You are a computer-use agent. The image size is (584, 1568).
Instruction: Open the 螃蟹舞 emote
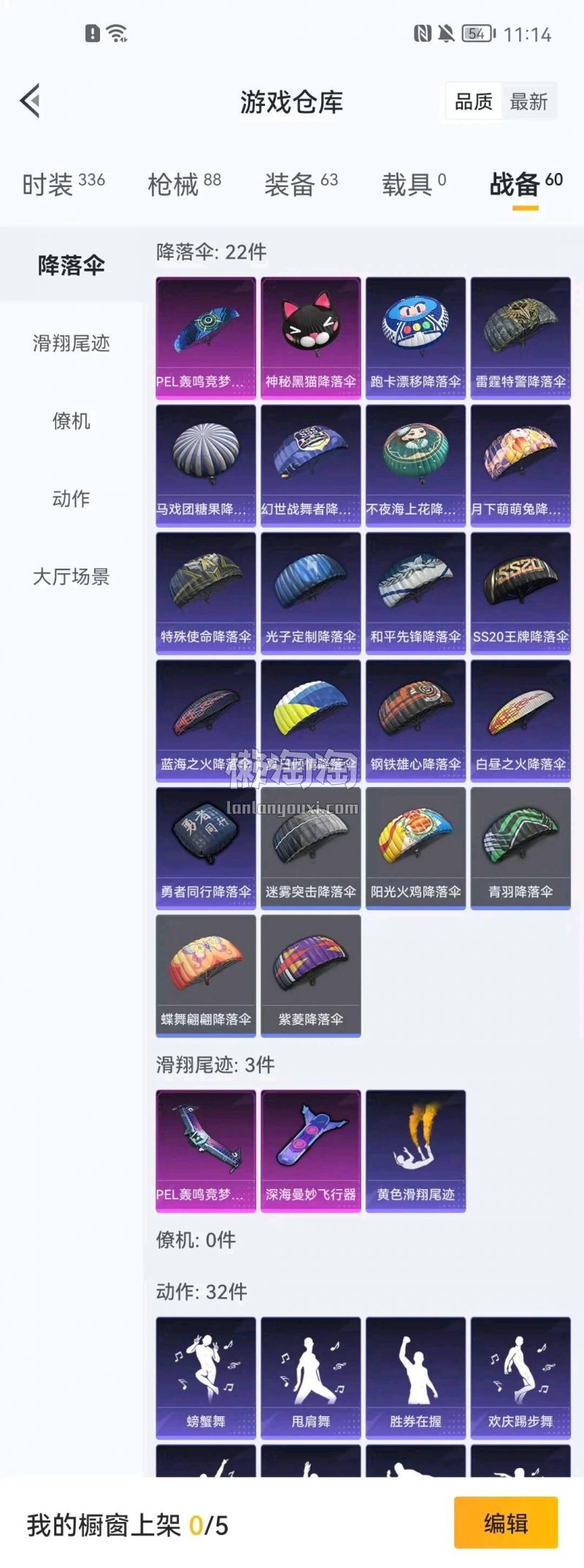[206, 1377]
